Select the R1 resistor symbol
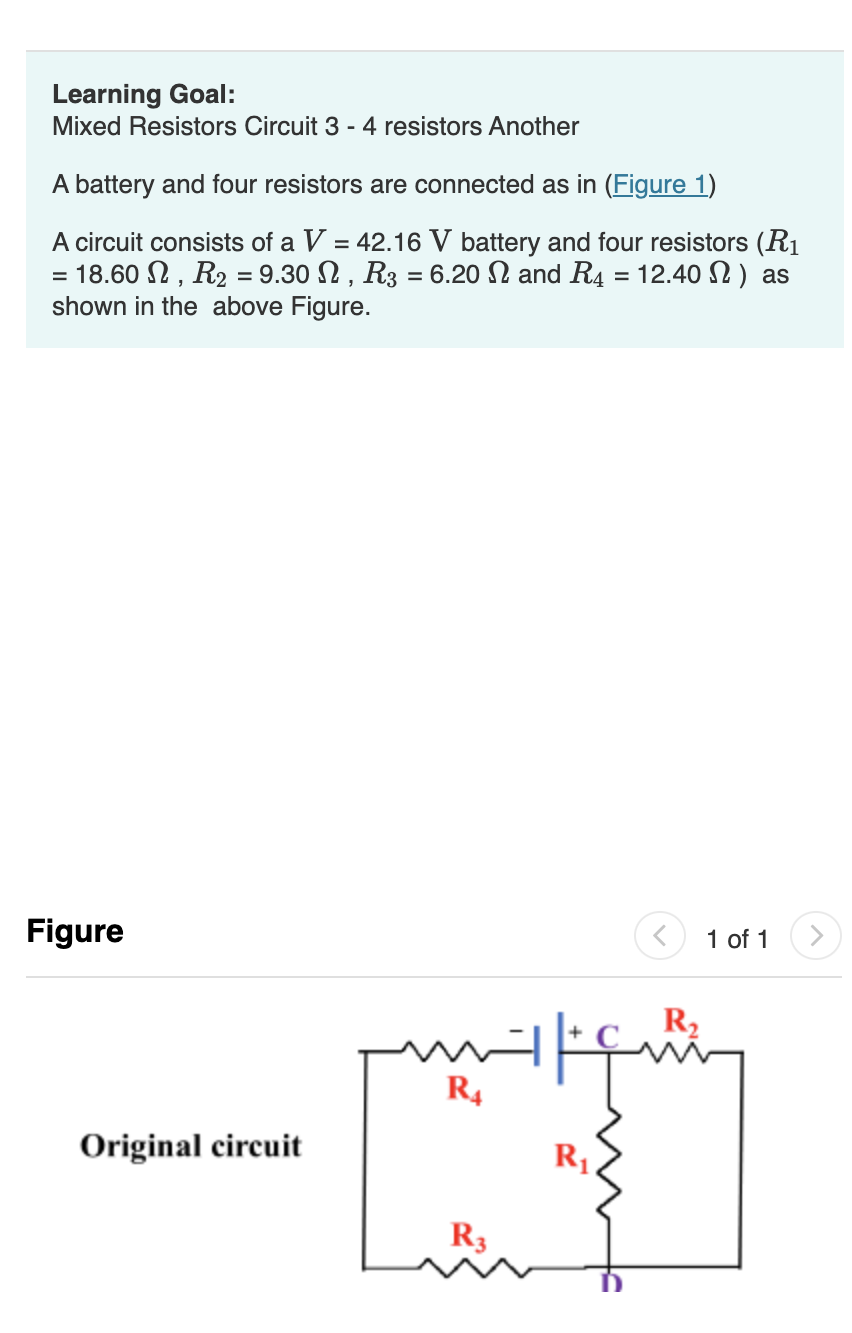The width and height of the screenshot is (852, 1333). [x=607, y=1160]
